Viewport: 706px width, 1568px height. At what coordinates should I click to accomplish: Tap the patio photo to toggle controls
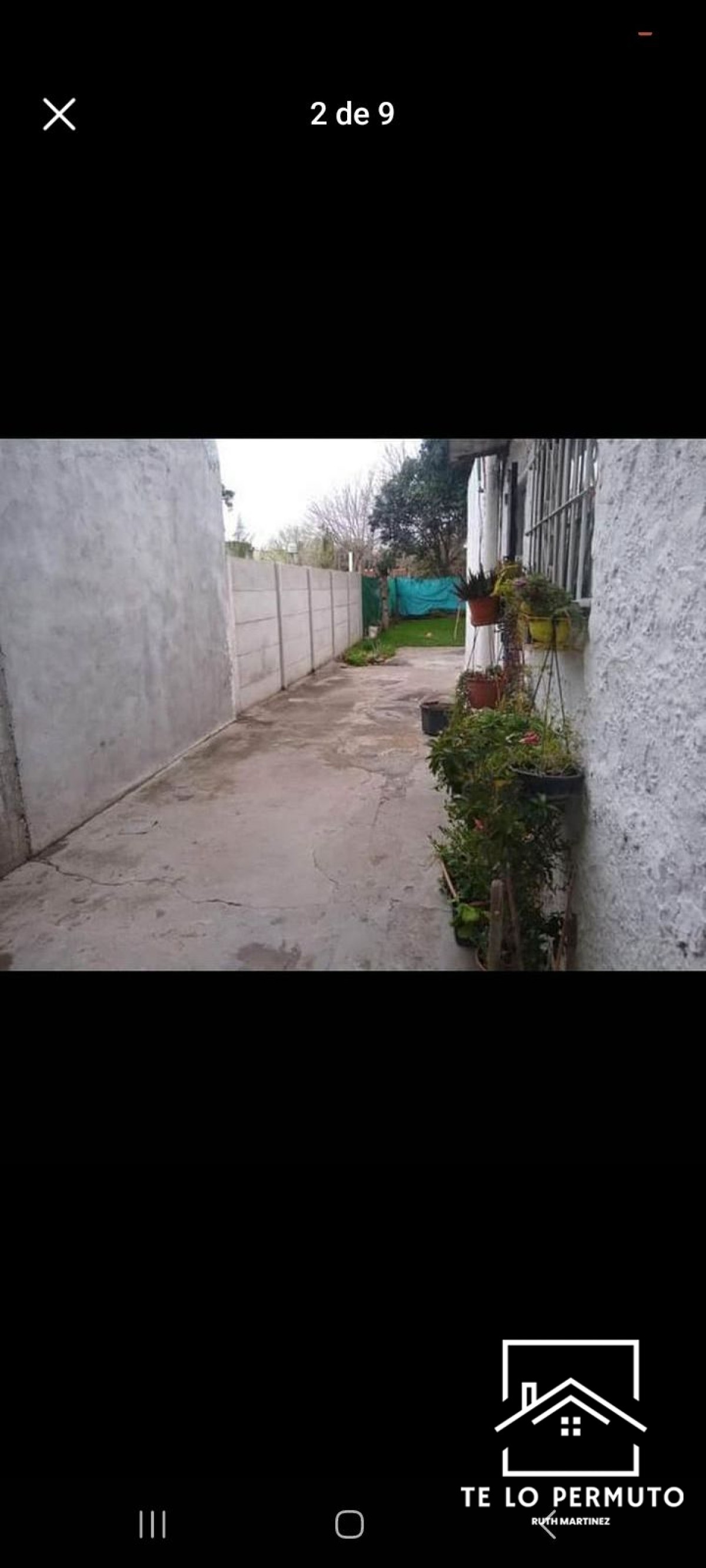(352, 705)
